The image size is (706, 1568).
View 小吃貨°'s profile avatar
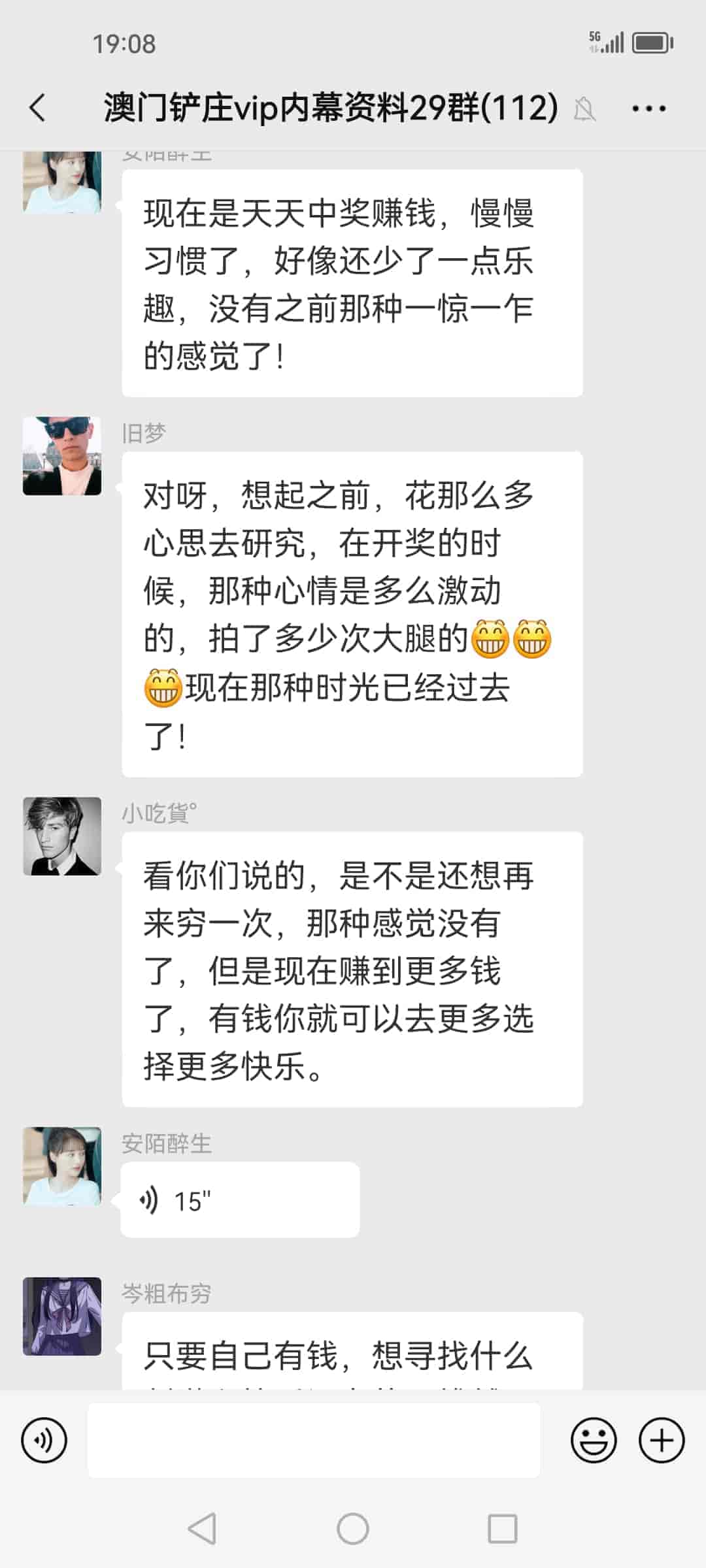[62, 836]
